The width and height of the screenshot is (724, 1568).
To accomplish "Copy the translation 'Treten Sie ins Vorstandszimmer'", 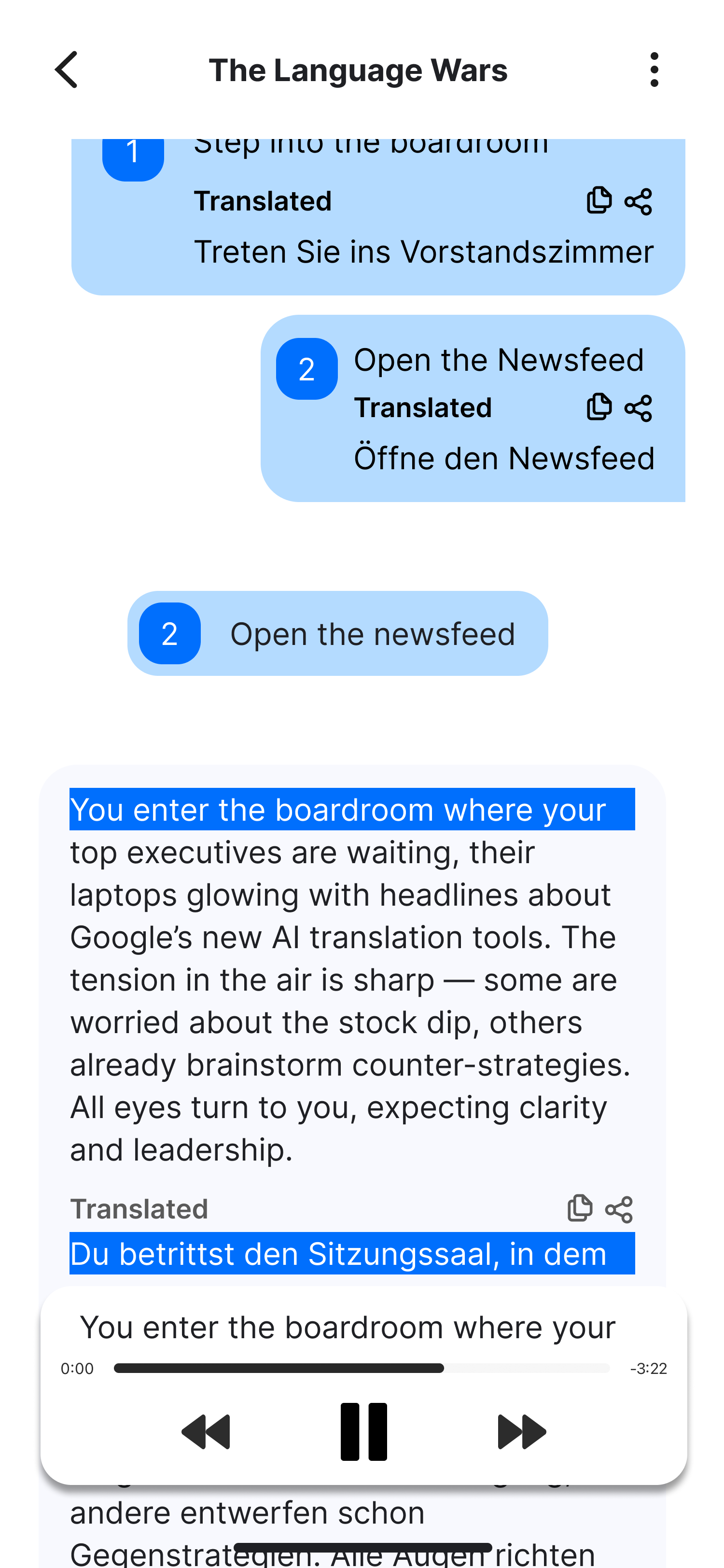I will click(599, 201).
